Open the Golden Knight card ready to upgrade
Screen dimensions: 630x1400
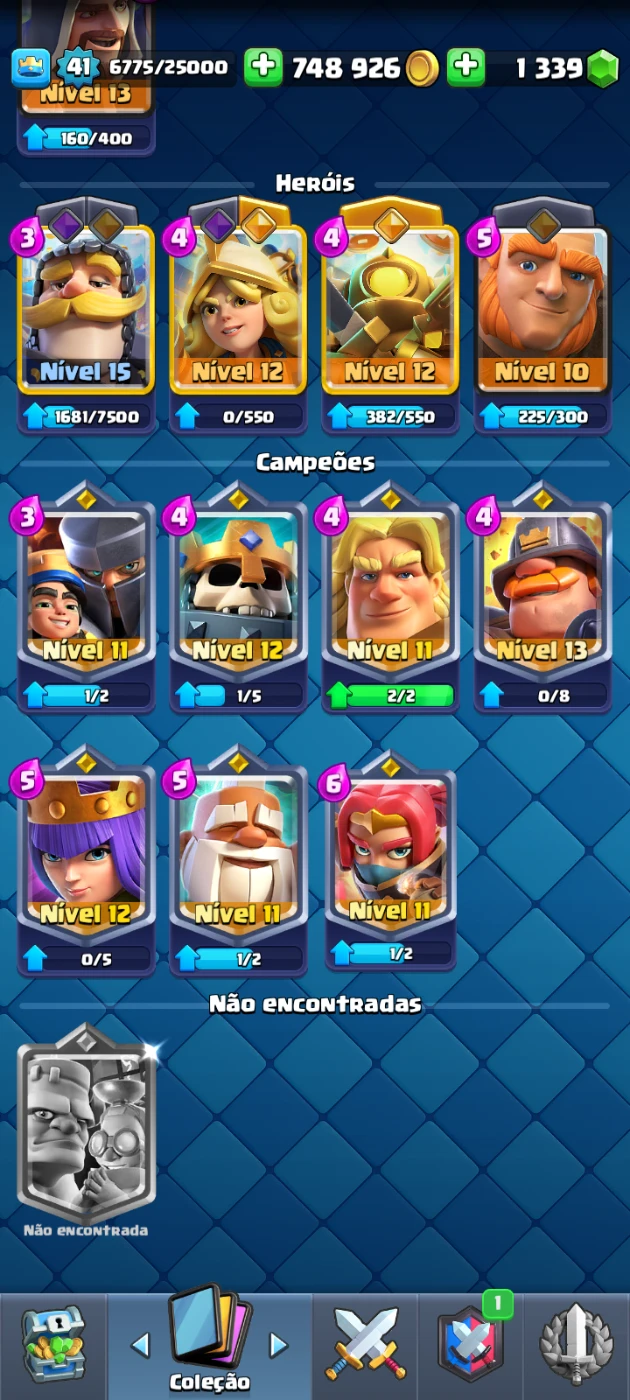click(x=390, y=590)
